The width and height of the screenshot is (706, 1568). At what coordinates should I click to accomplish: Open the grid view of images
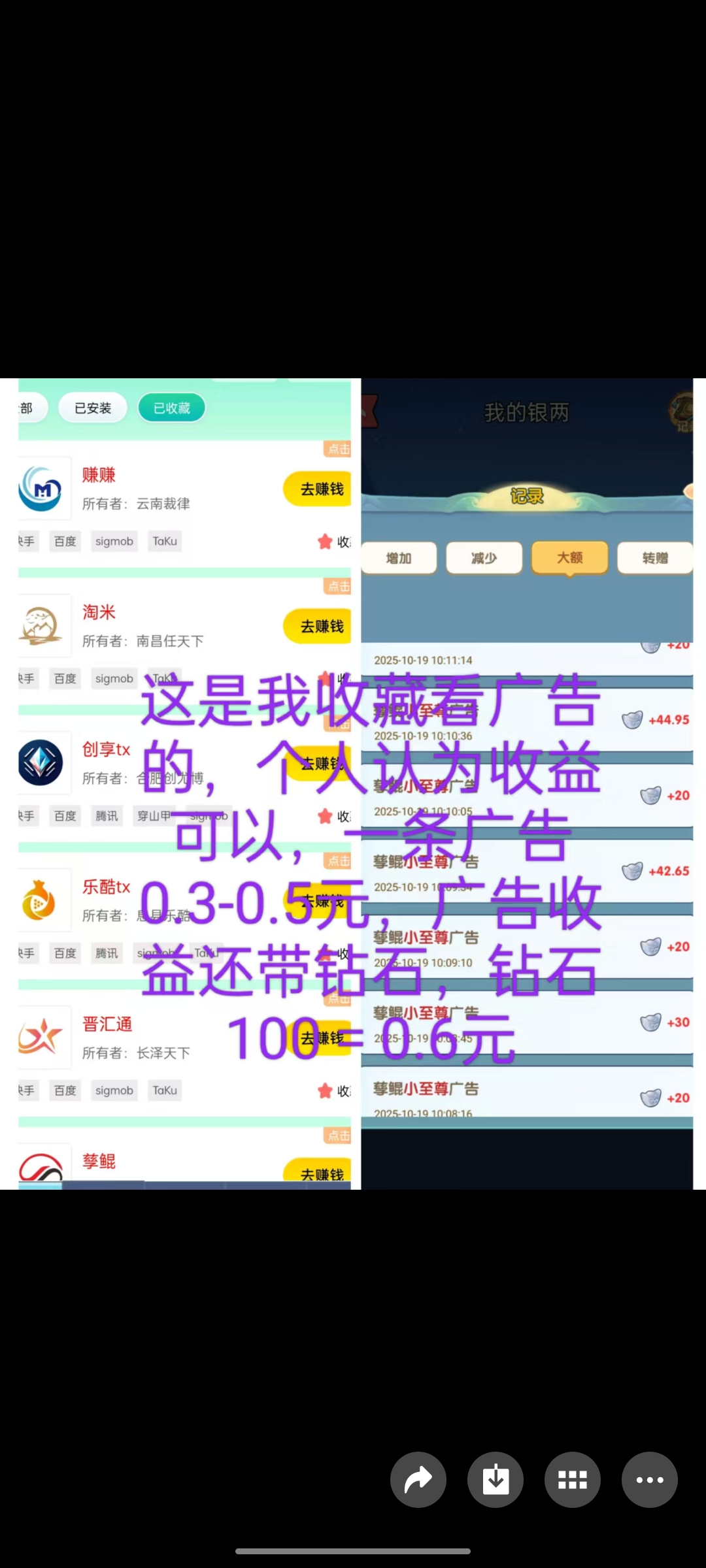click(573, 1480)
